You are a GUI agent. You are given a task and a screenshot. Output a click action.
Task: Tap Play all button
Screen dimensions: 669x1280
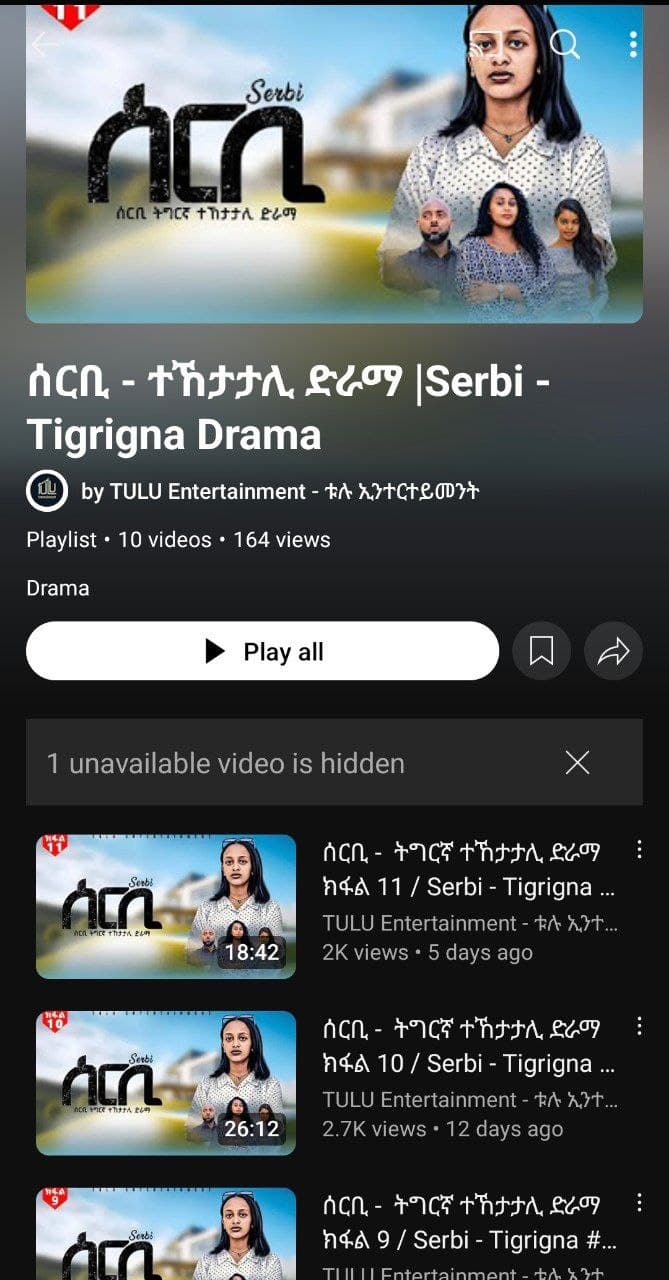(x=262, y=651)
